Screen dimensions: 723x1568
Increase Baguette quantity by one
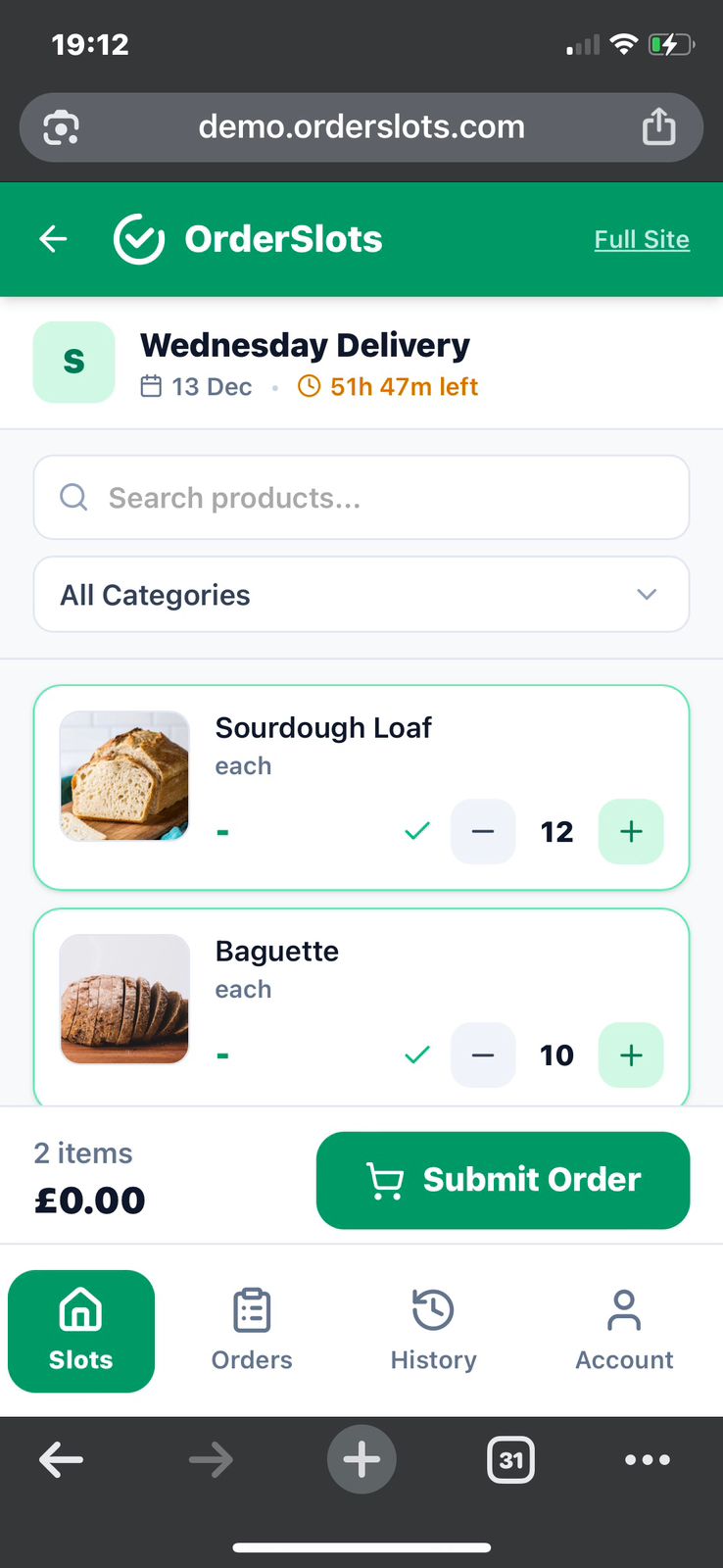pyautogui.click(x=631, y=1055)
